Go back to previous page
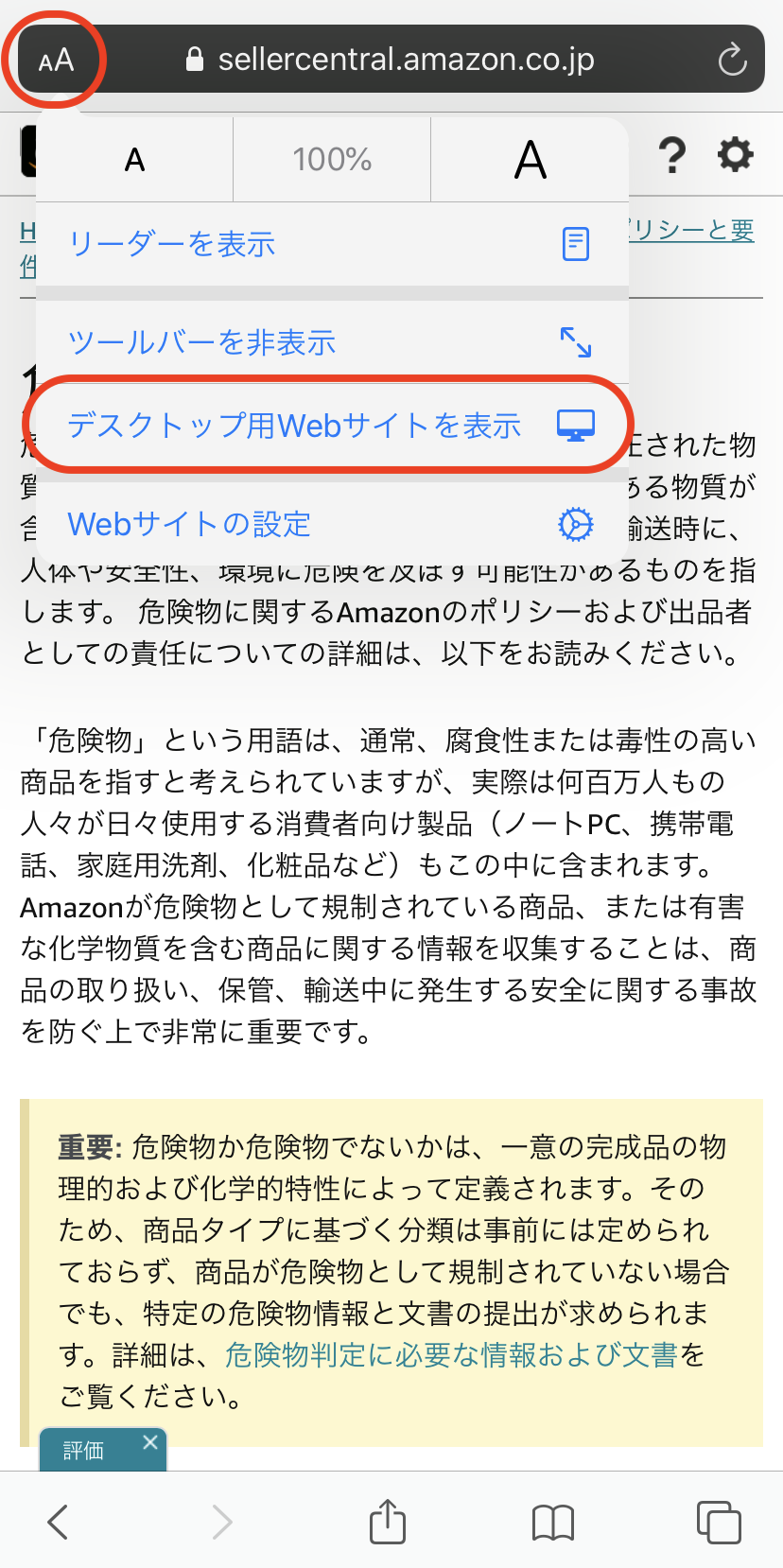Image resolution: width=783 pixels, height=1568 pixels. point(59,1522)
